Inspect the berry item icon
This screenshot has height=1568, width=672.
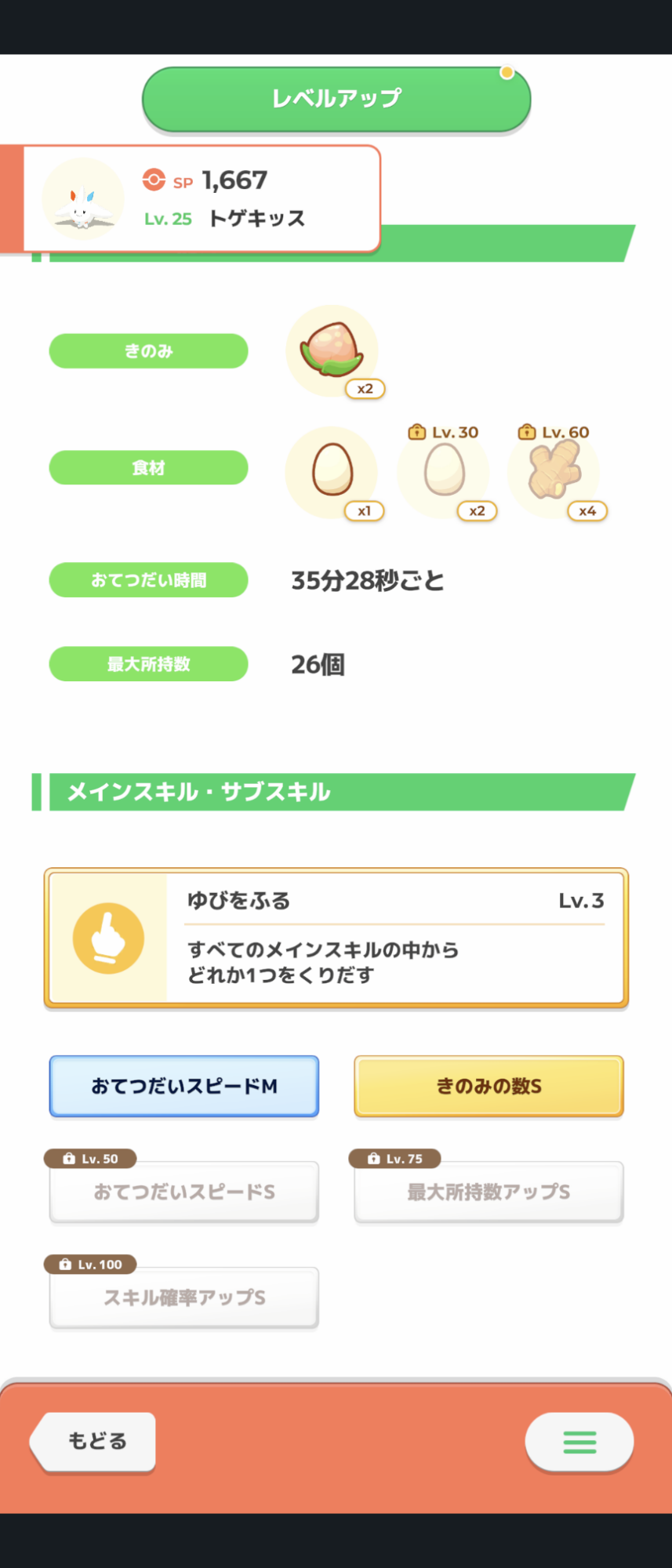332,350
